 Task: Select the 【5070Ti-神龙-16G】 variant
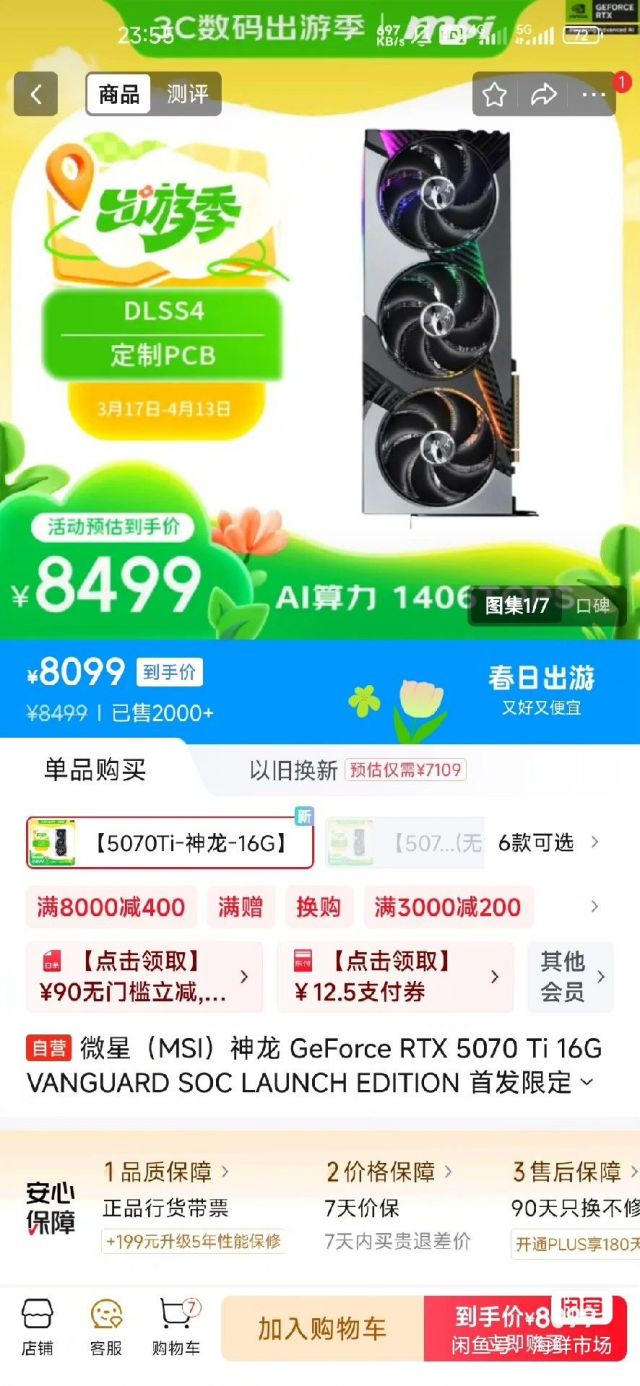tap(170, 843)
